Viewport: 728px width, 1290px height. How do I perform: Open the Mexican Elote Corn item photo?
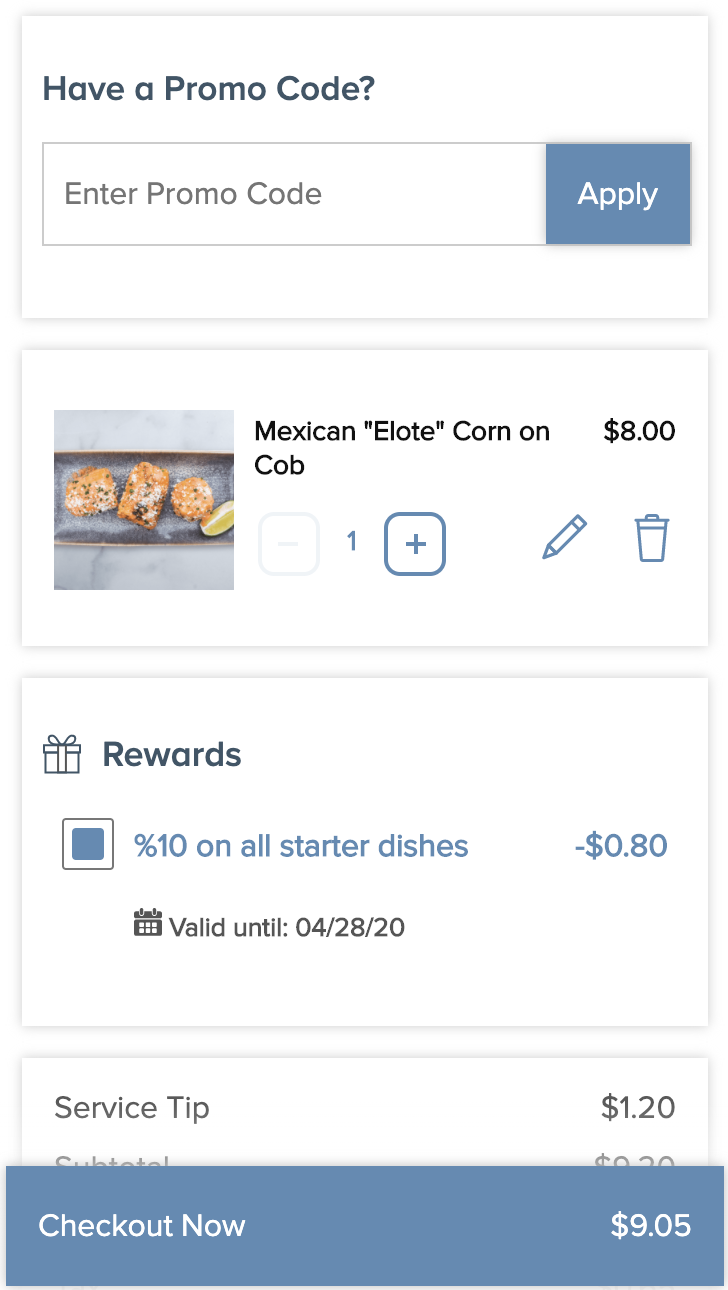click(x=144, y=500)
